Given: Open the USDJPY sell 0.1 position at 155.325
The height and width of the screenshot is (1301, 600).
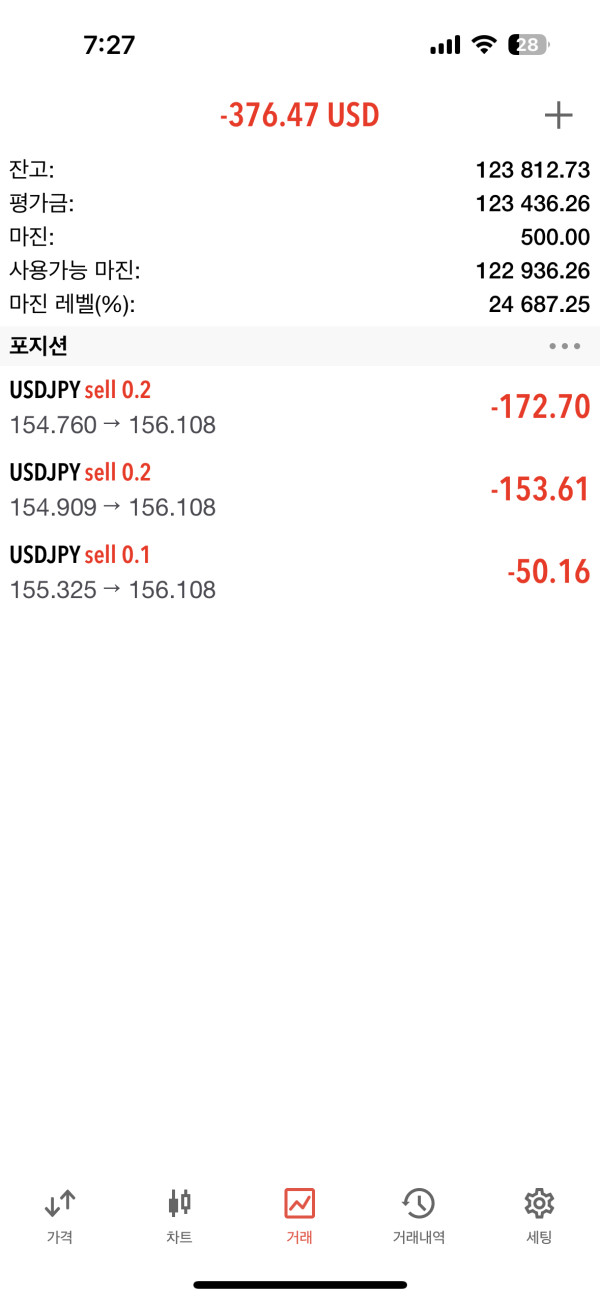Looking at the screenshot, I should [300, 571].
